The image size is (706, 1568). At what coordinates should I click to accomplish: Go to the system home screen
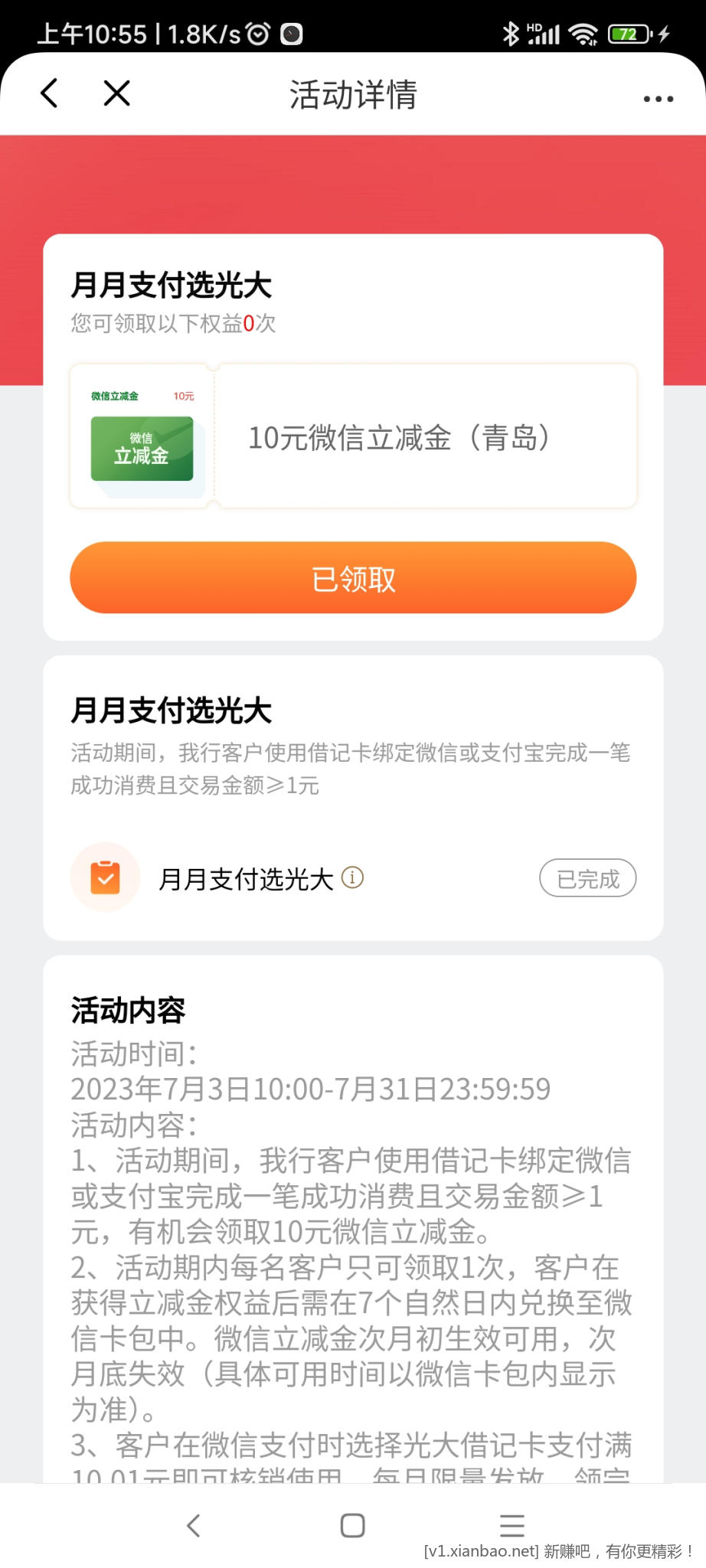pos(352,1525)
